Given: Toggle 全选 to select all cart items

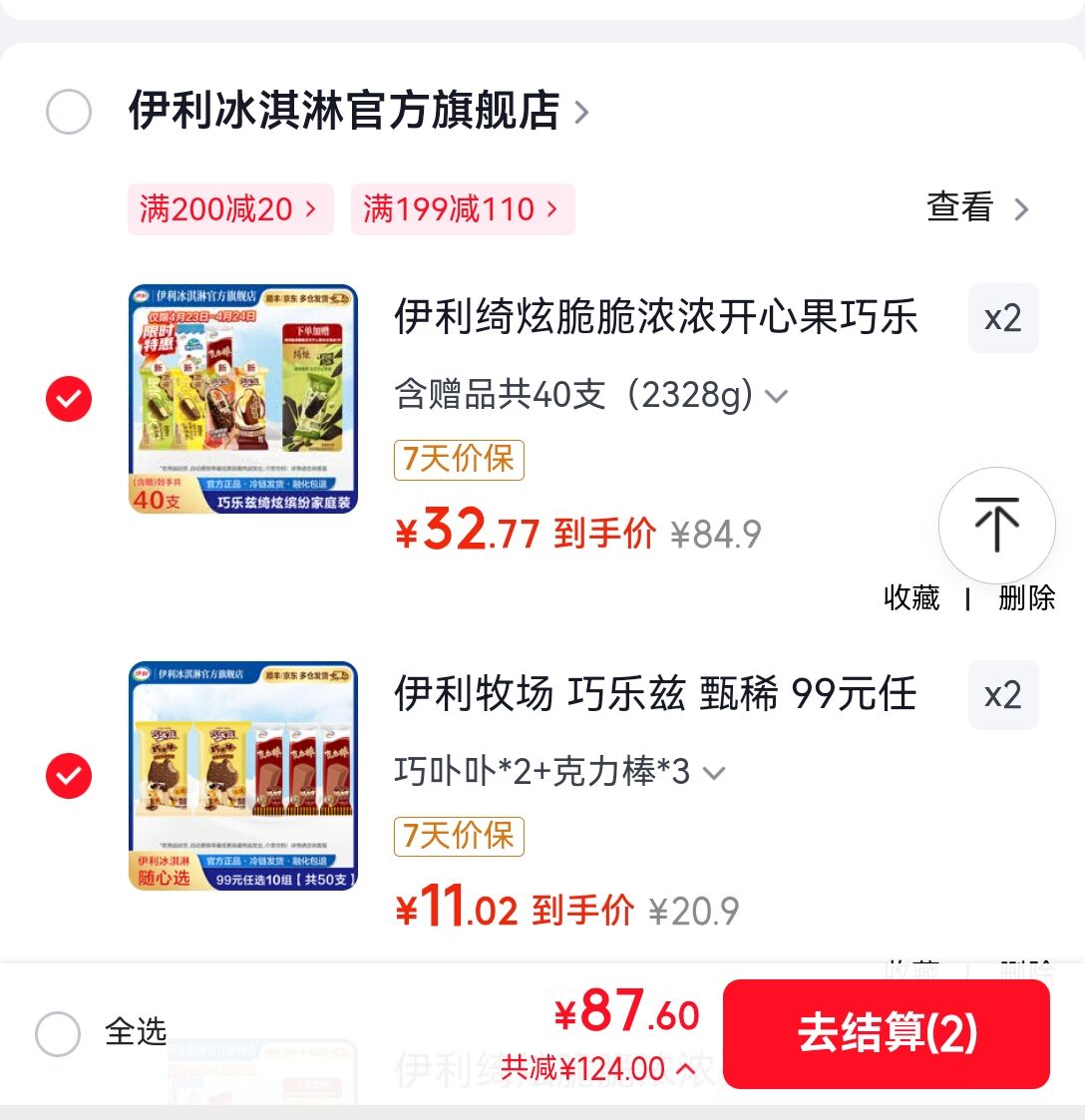Looking at the screenshot, I should [x=58, y=1034].
